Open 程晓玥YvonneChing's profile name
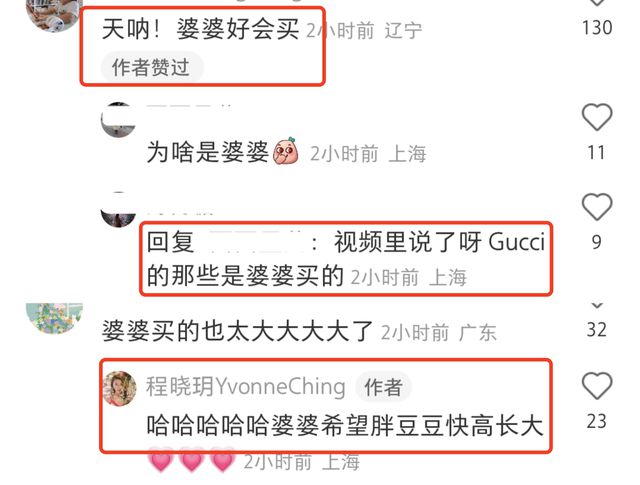This screenshot has width=640, height=485. click(x=246, y=386)
